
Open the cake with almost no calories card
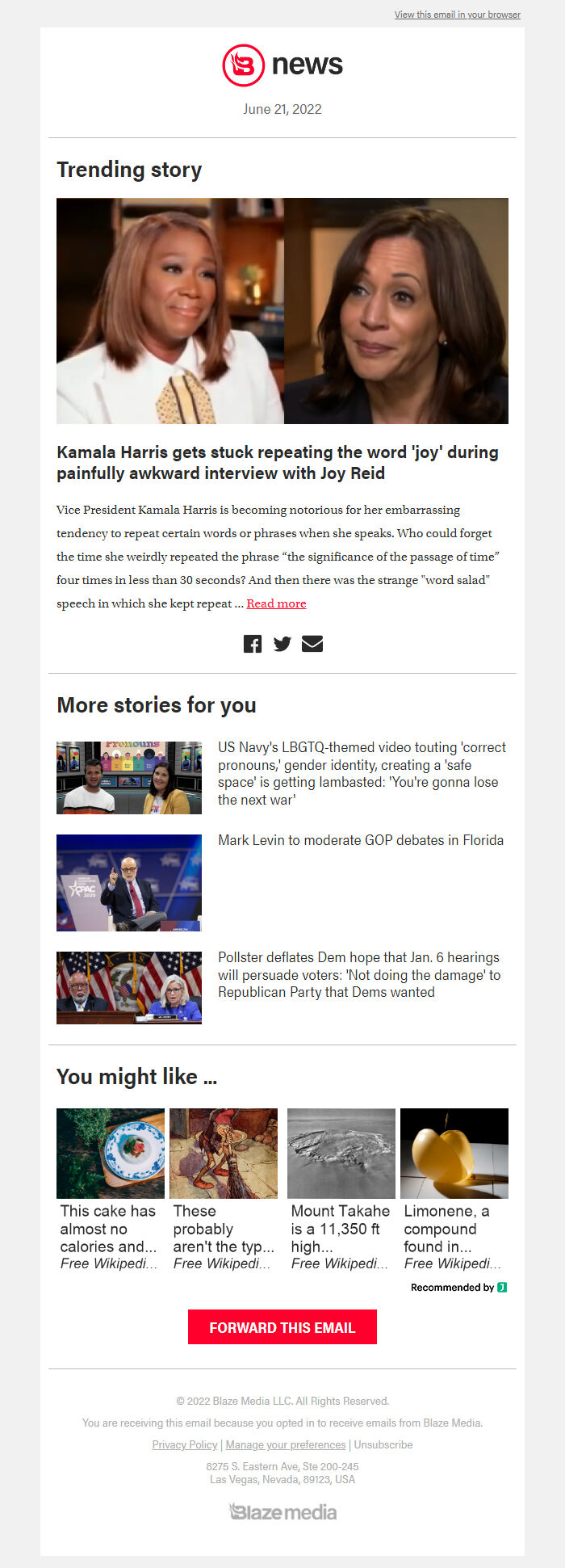point(111,1190)
